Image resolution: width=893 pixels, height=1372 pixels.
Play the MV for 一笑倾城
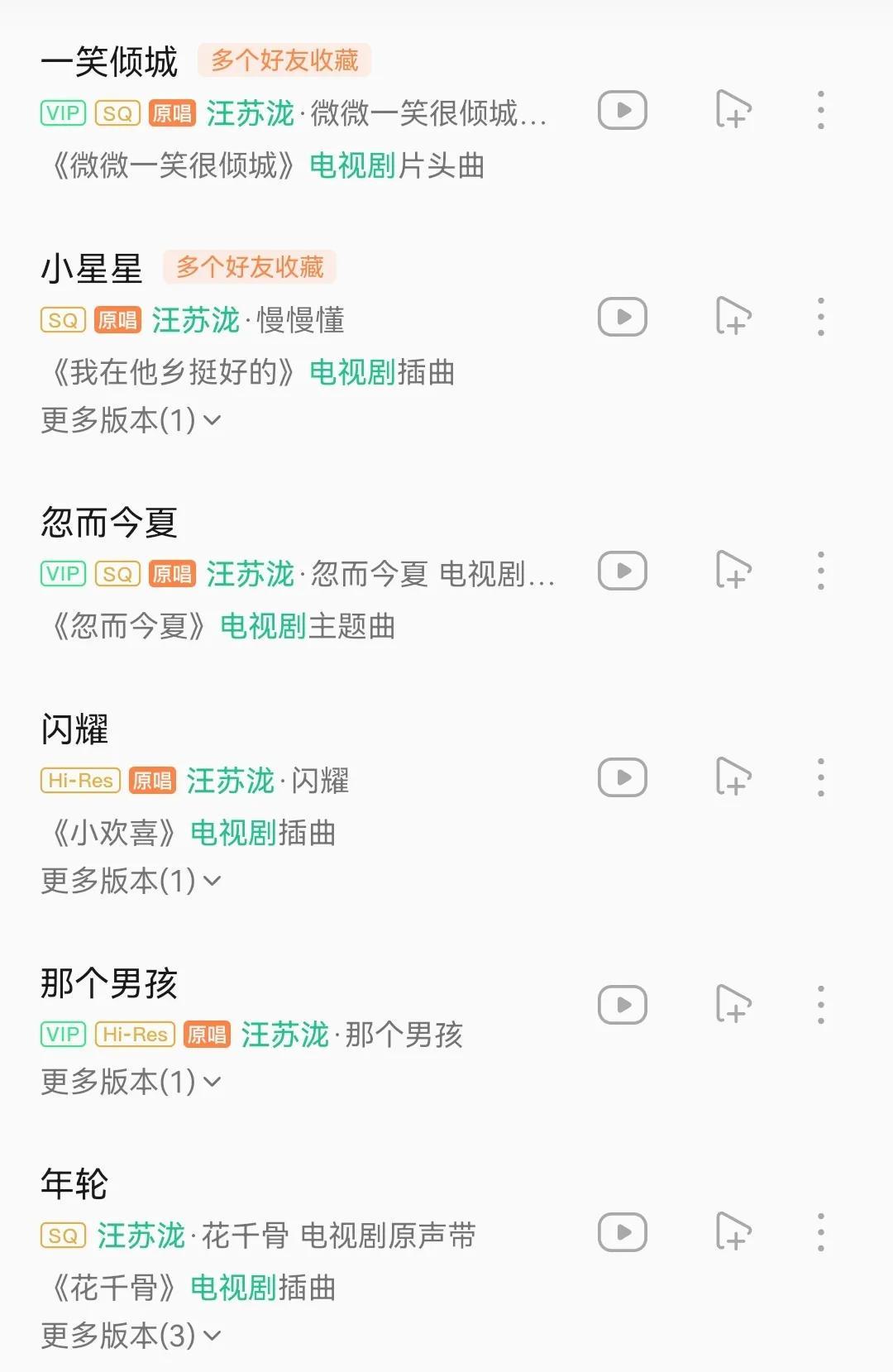[x=622, y=110]
